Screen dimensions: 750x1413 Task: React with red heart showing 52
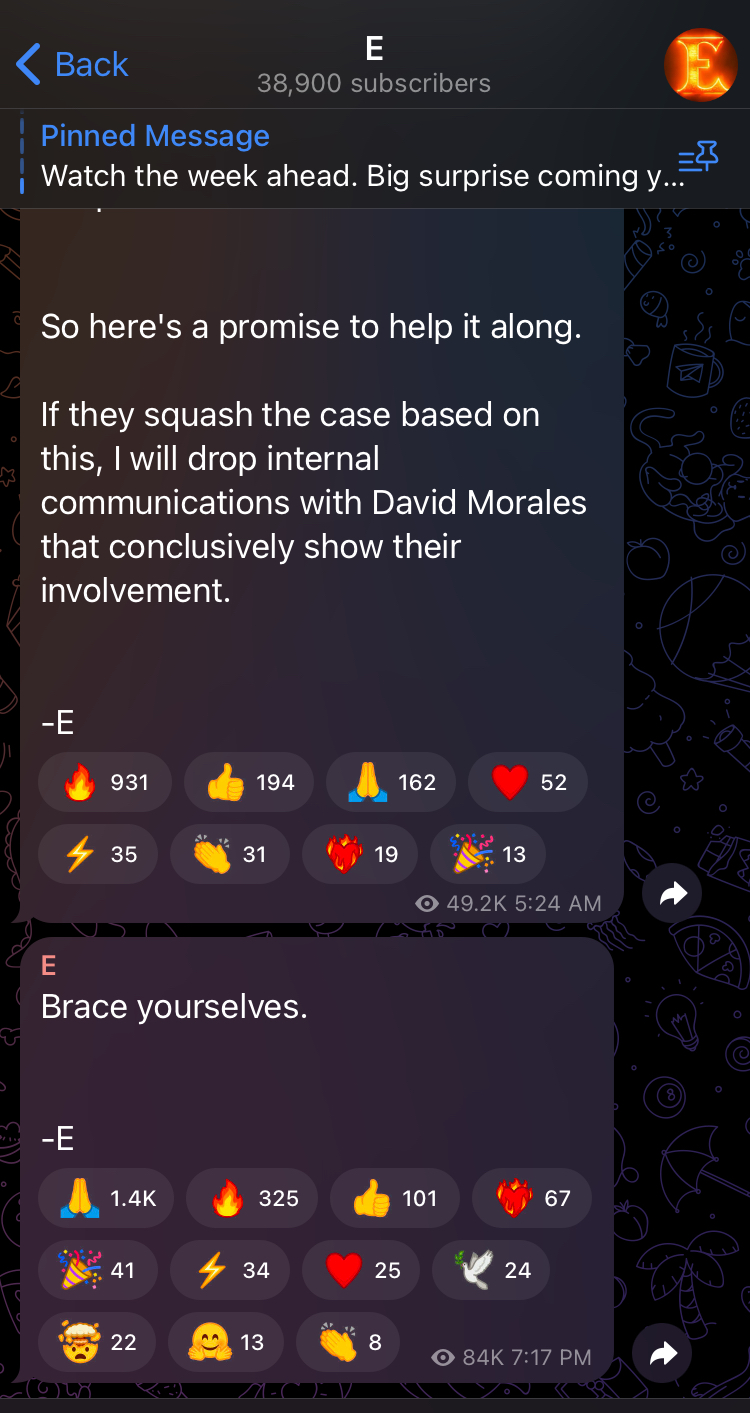click(527, 782)
